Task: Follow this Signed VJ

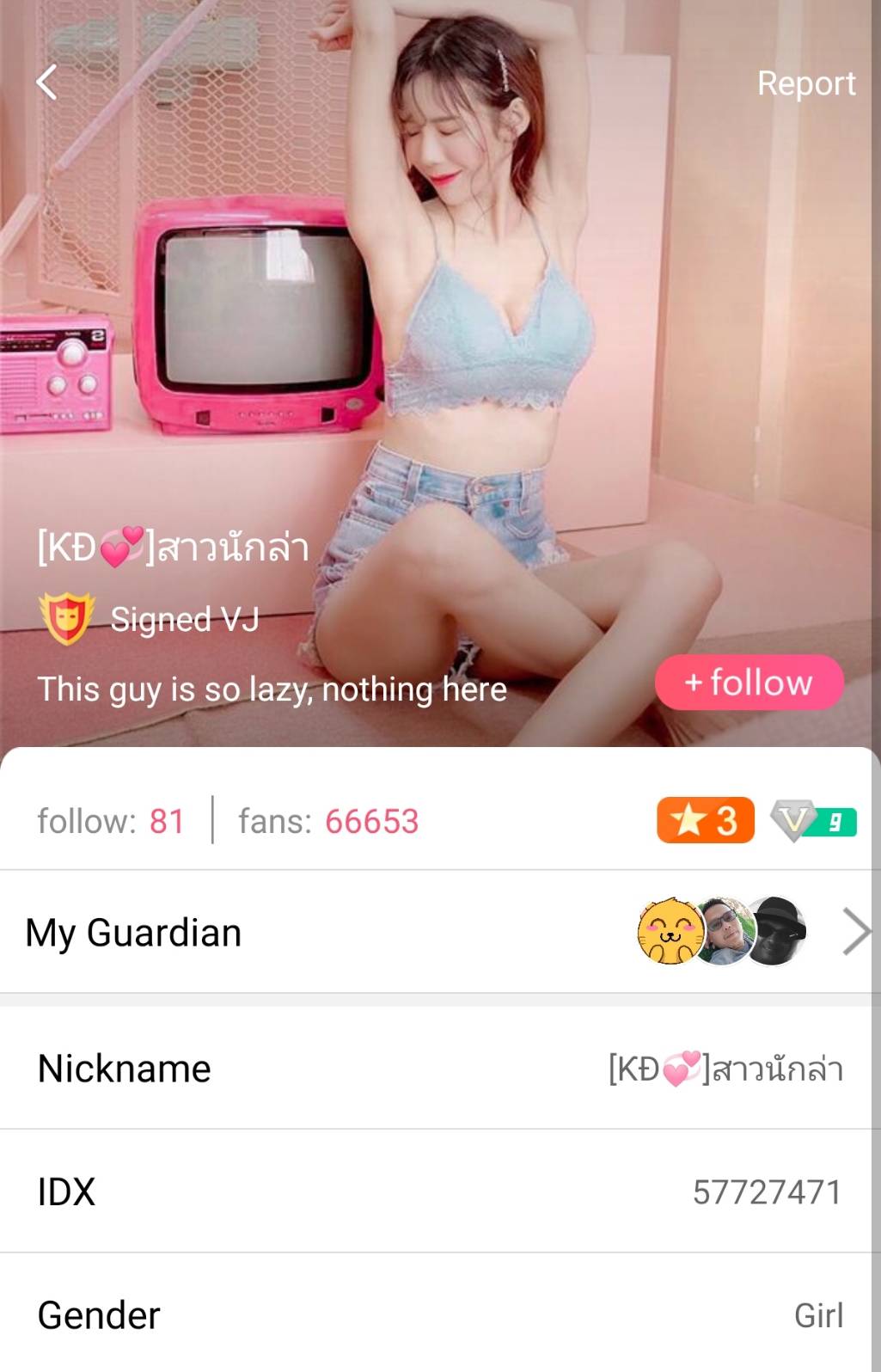Action: (x=749, y=683)
